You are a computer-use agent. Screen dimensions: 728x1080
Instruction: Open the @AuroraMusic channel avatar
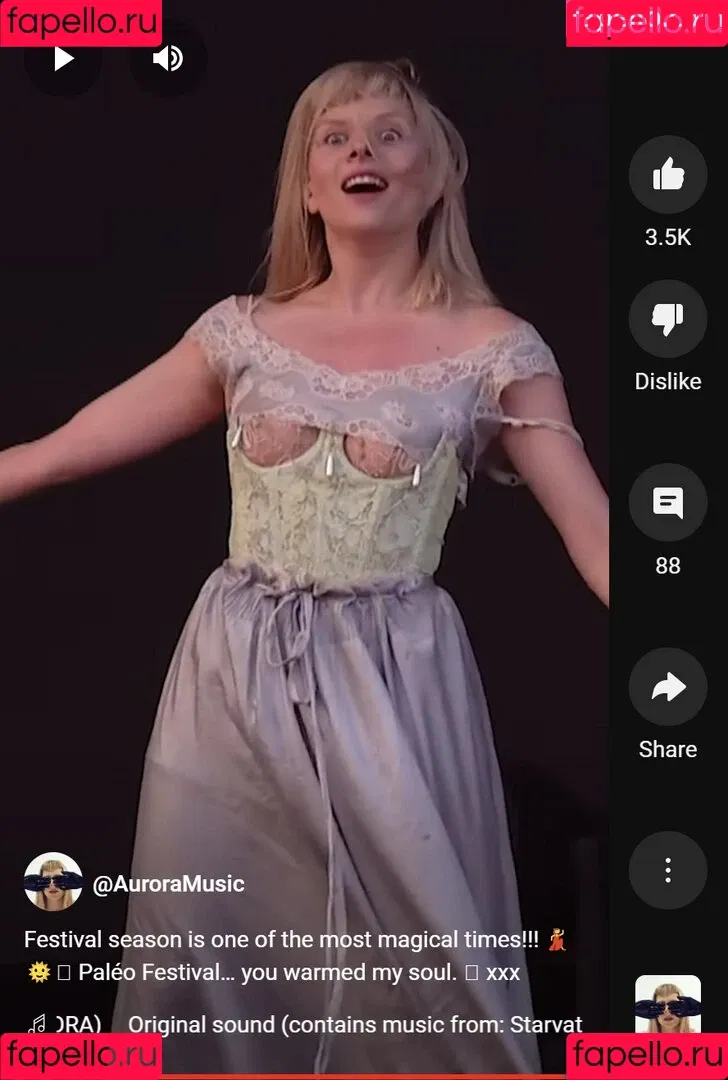[53, 882]
